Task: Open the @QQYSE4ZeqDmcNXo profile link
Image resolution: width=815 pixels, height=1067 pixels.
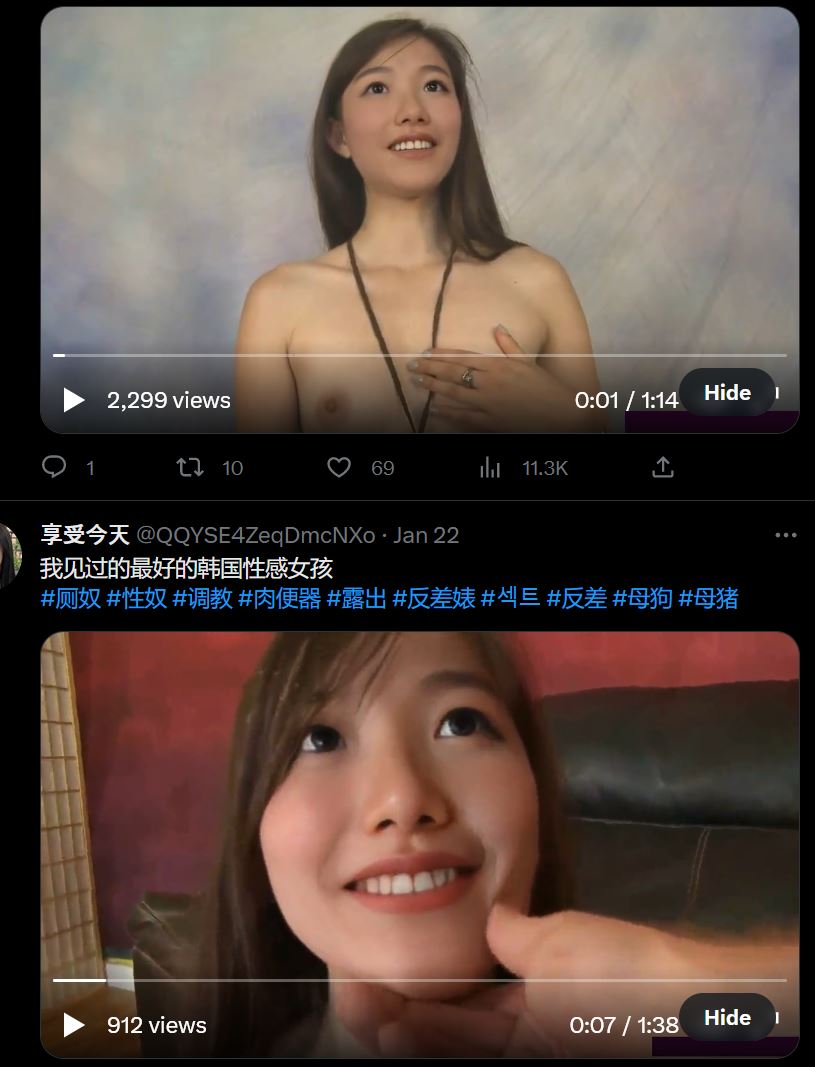Action: click(x=255, y=535)
